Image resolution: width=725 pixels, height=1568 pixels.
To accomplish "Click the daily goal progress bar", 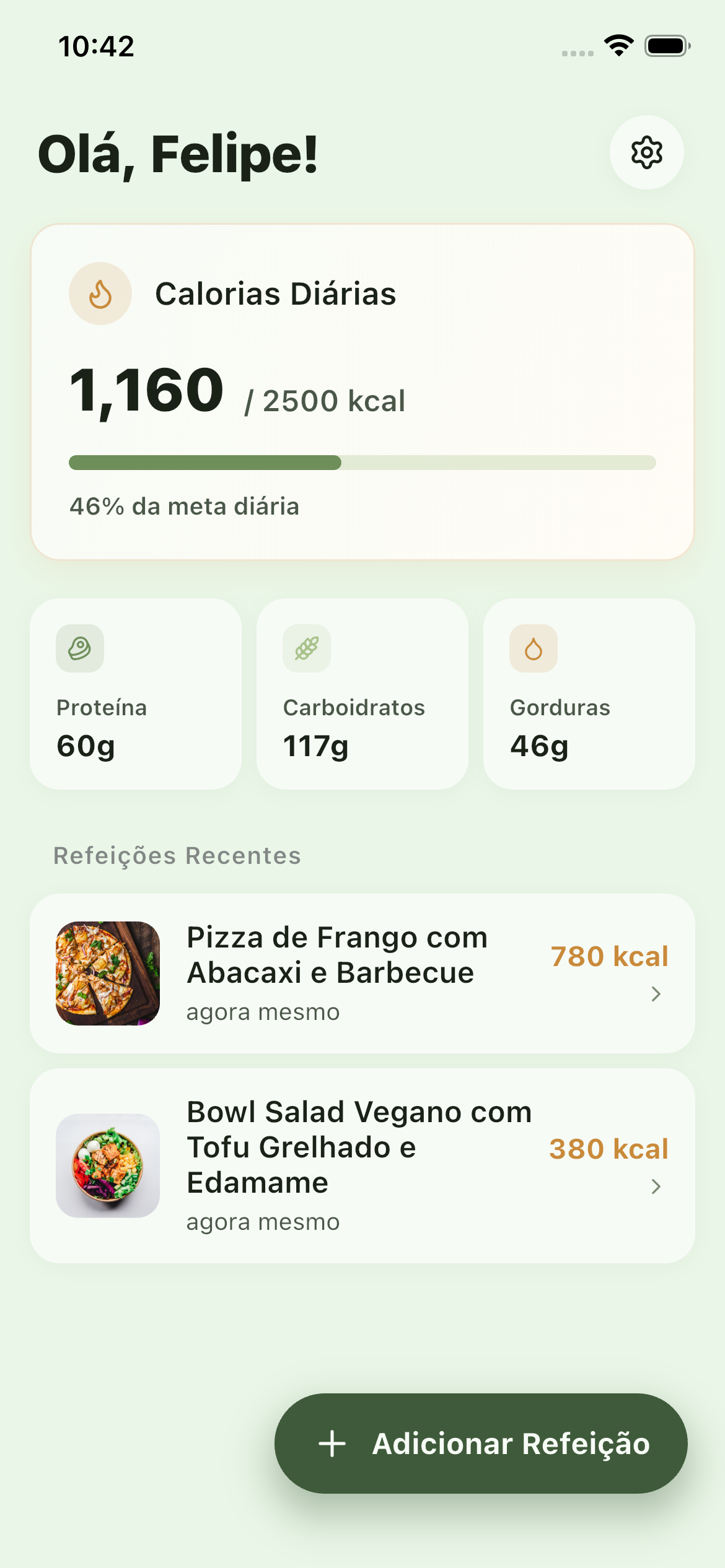I will [x=362, y=461].
